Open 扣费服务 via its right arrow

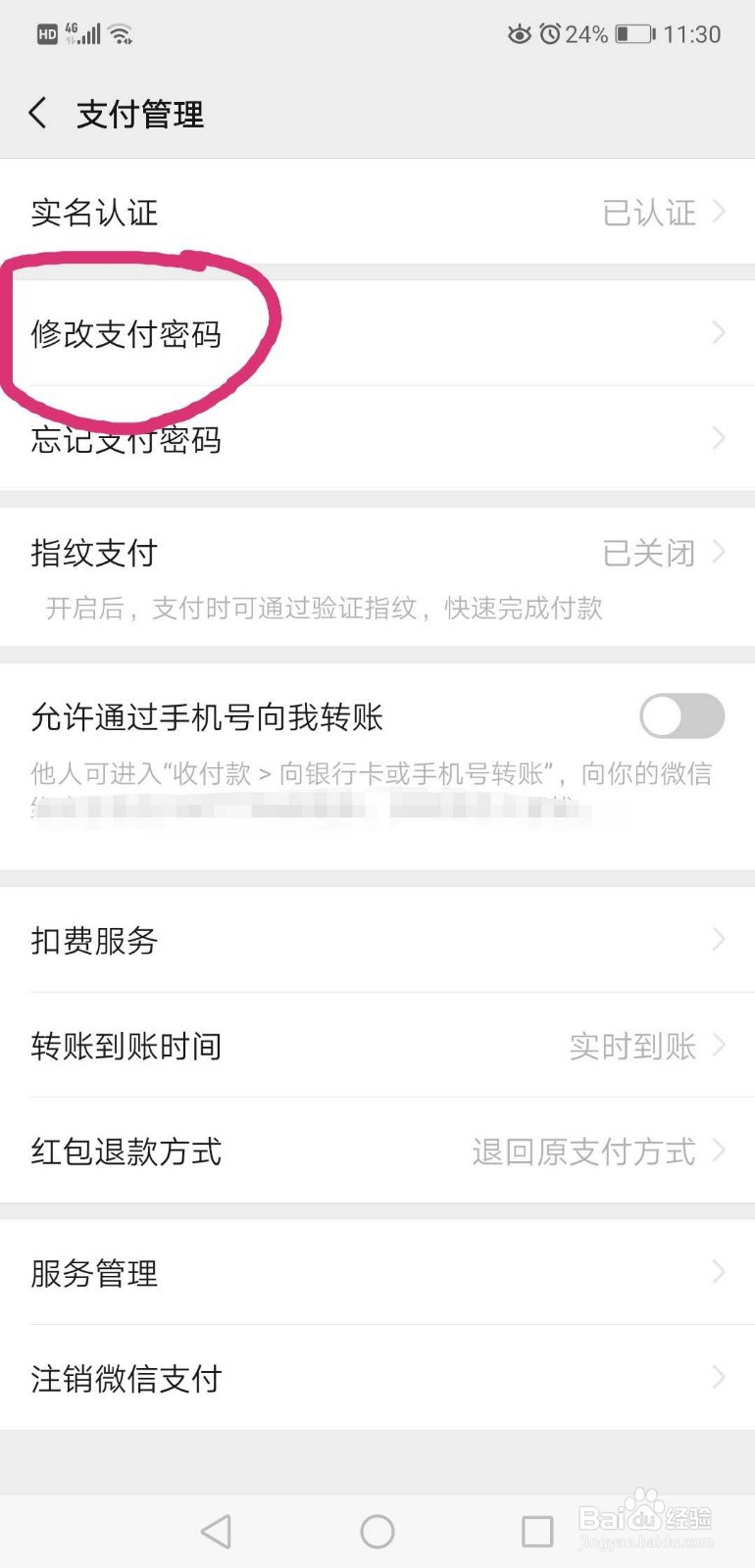pyautogui.click(x=719, y=941)
